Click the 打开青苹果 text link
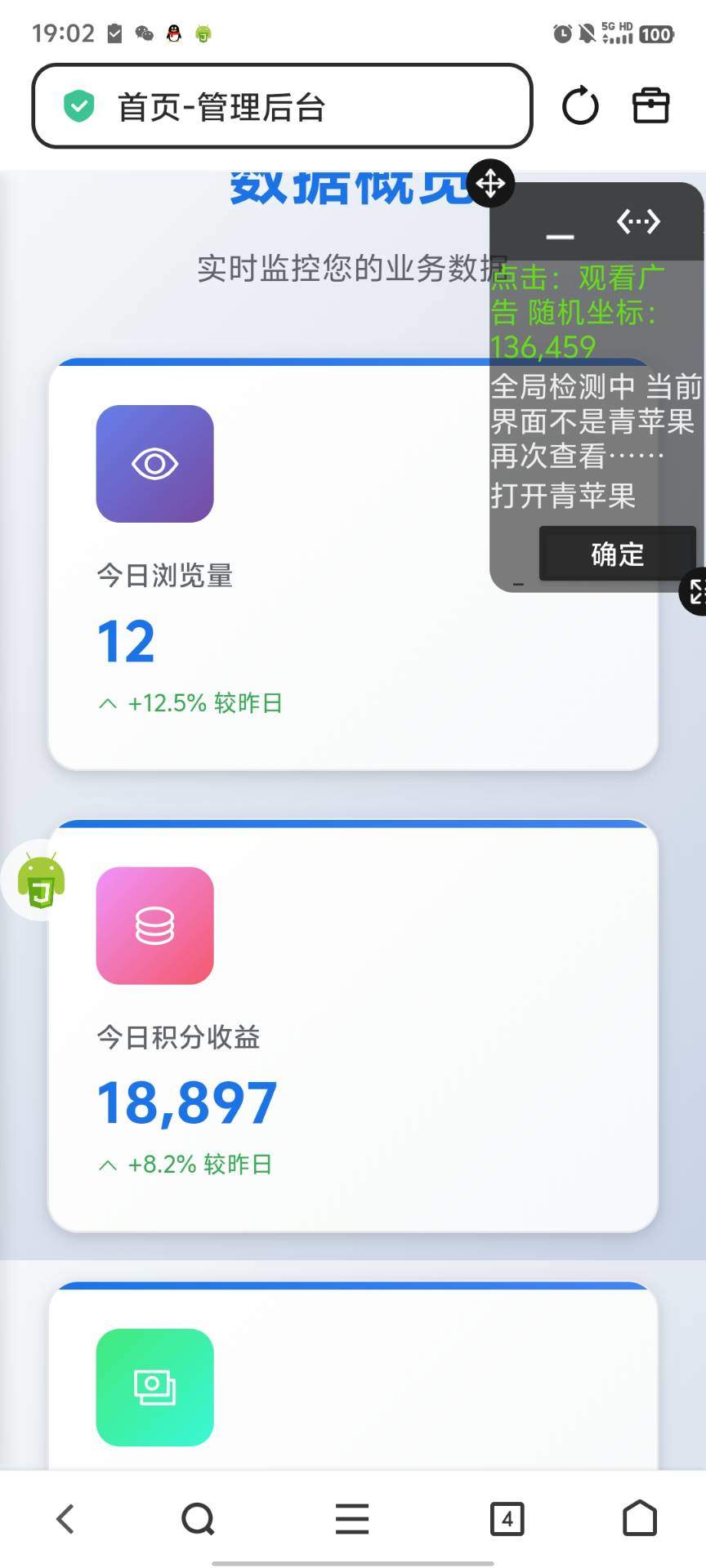This screenshot has height=1568, width=706. pyautogui.click(x=562, y=497)
